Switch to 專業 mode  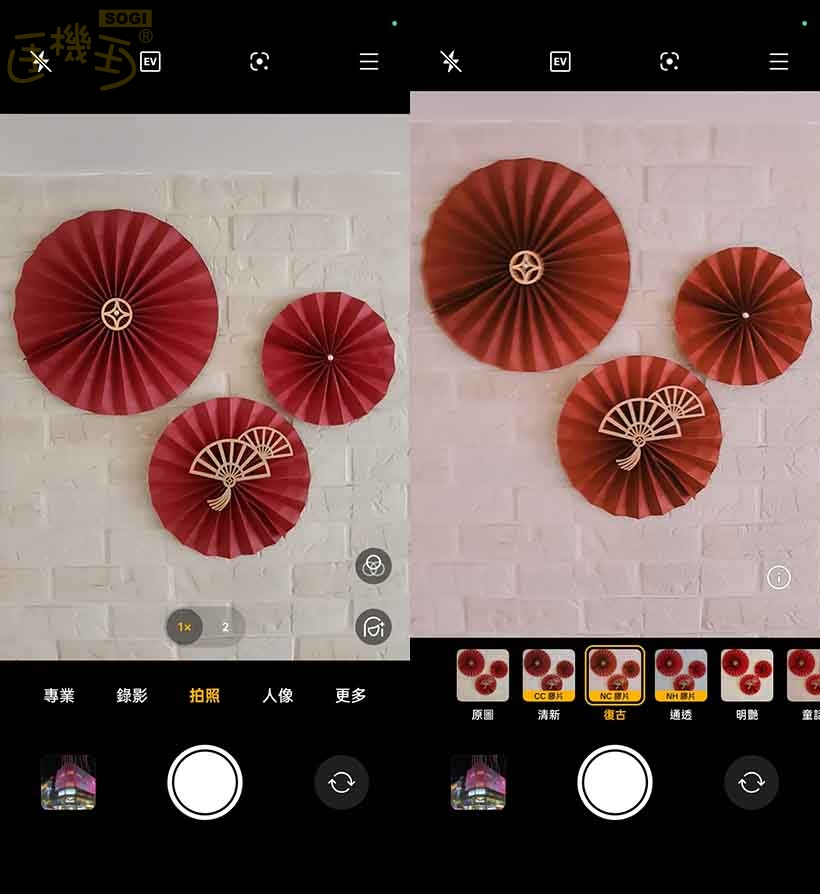[x=59, y=696]
